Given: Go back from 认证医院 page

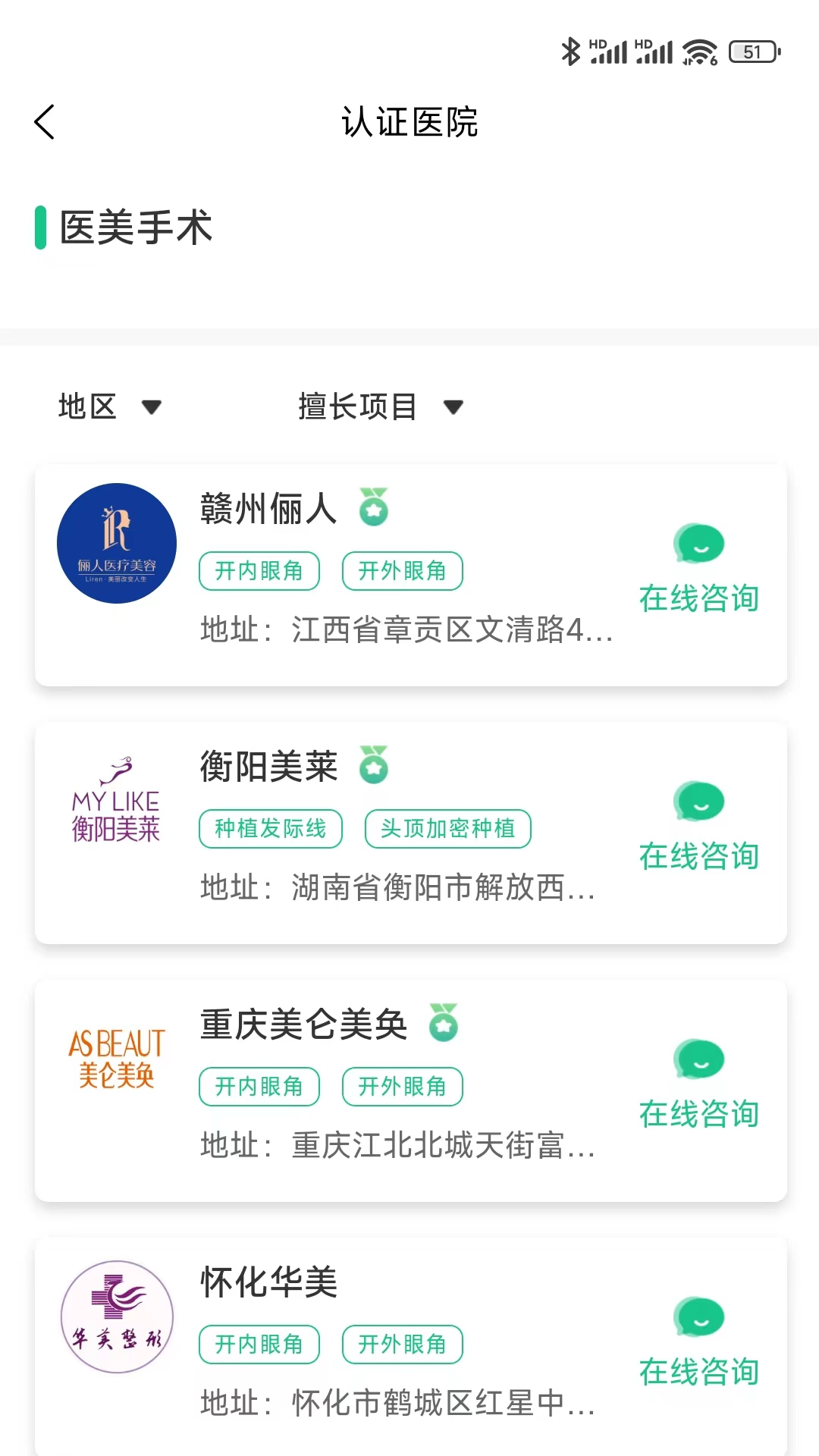Looking at the screenshot, I should 45,122.
